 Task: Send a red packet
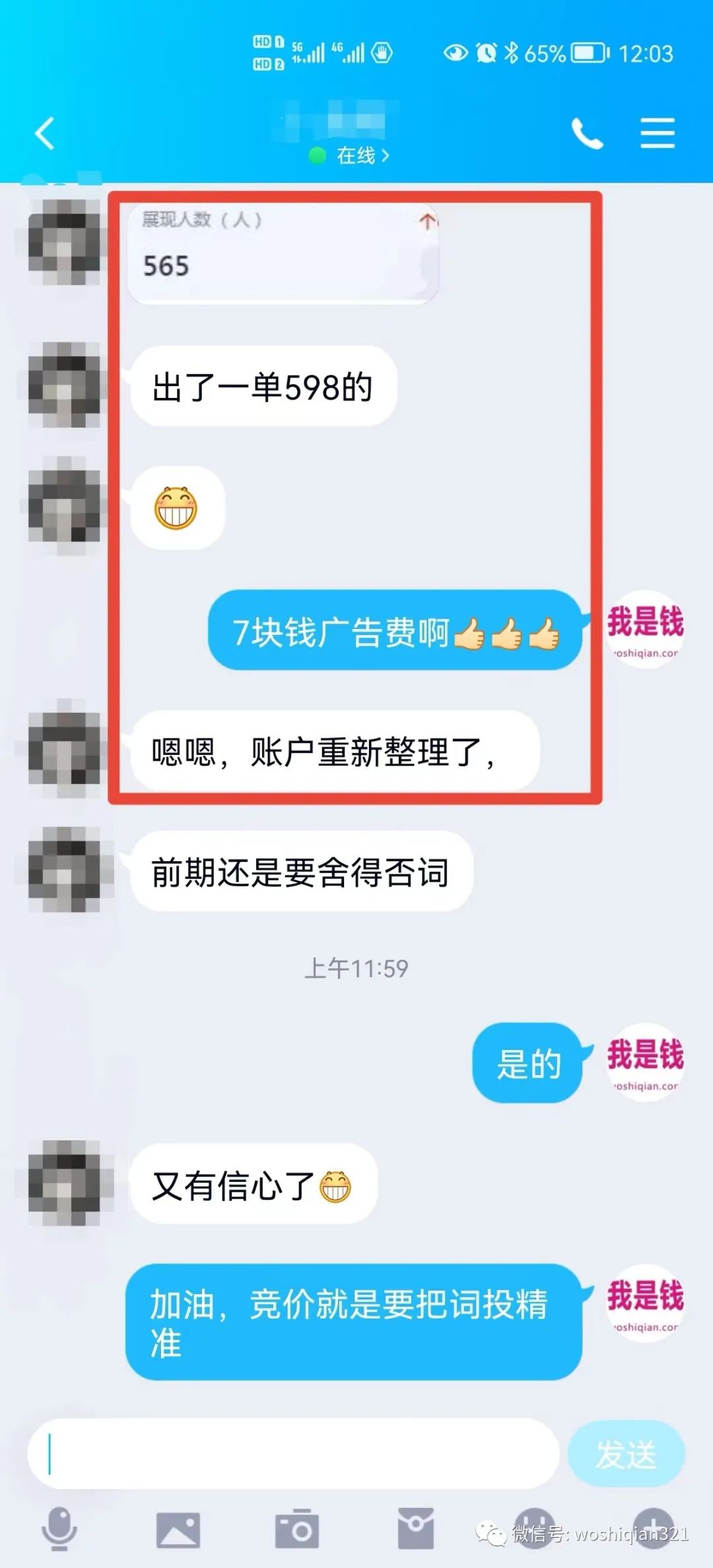pyautogui.click(x=416, y=1528)
